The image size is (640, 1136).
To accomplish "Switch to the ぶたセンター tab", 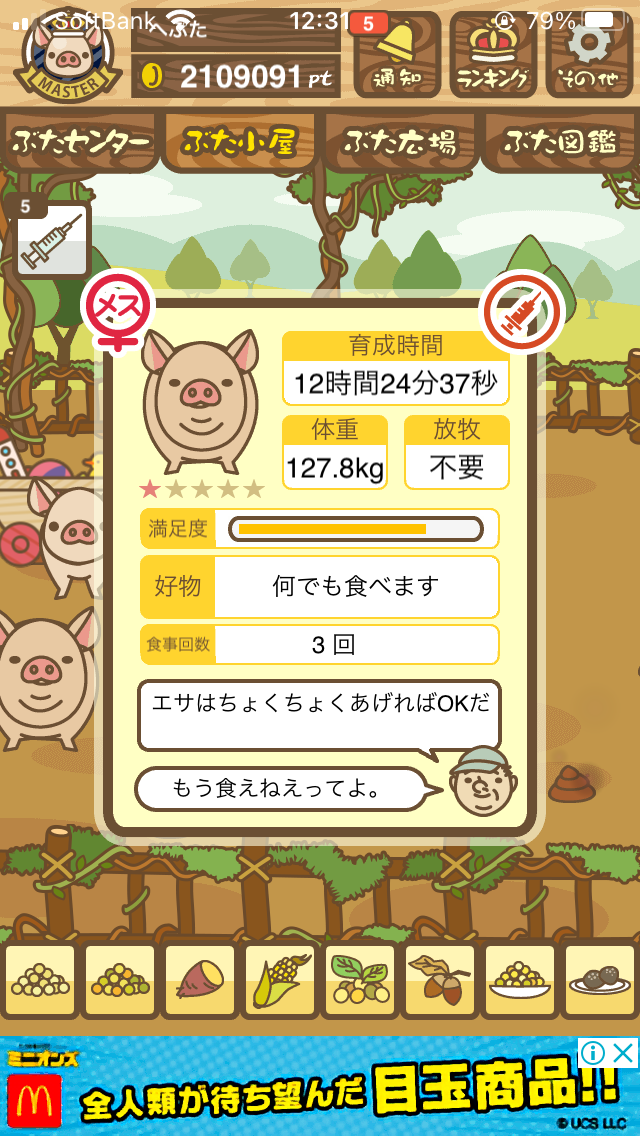I will tap(80, 142).
